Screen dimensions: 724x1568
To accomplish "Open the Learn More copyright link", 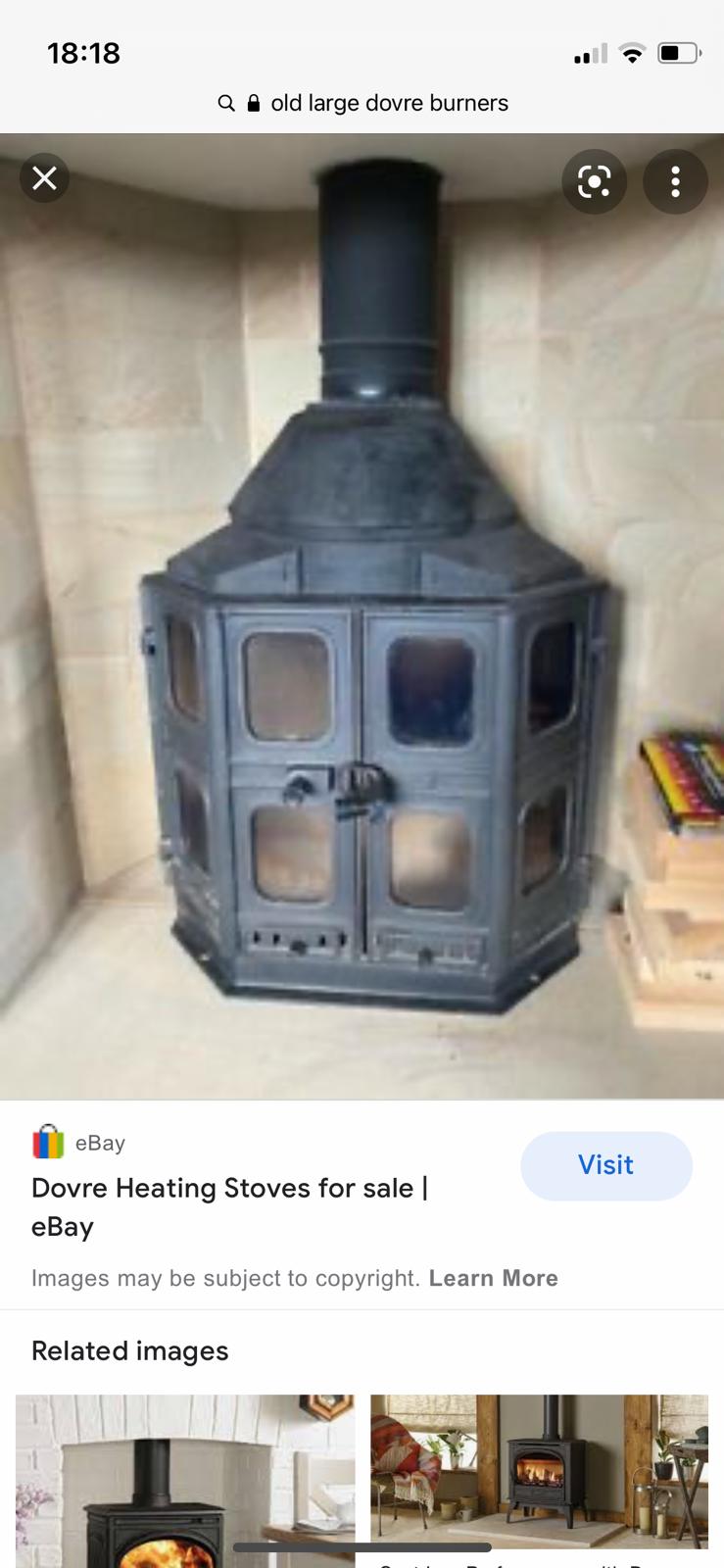I will (493, 1278).
